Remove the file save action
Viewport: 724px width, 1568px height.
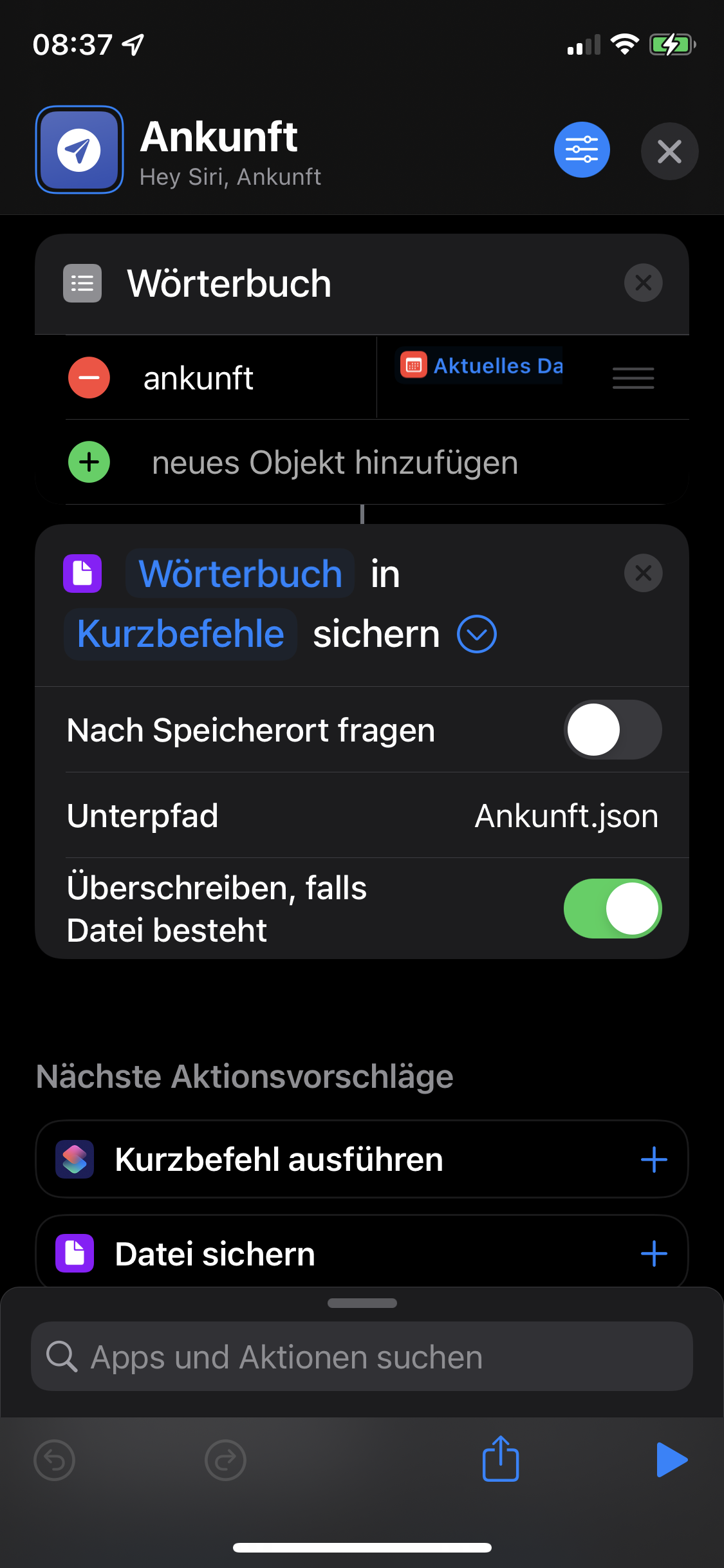click(x=643, y=573)
